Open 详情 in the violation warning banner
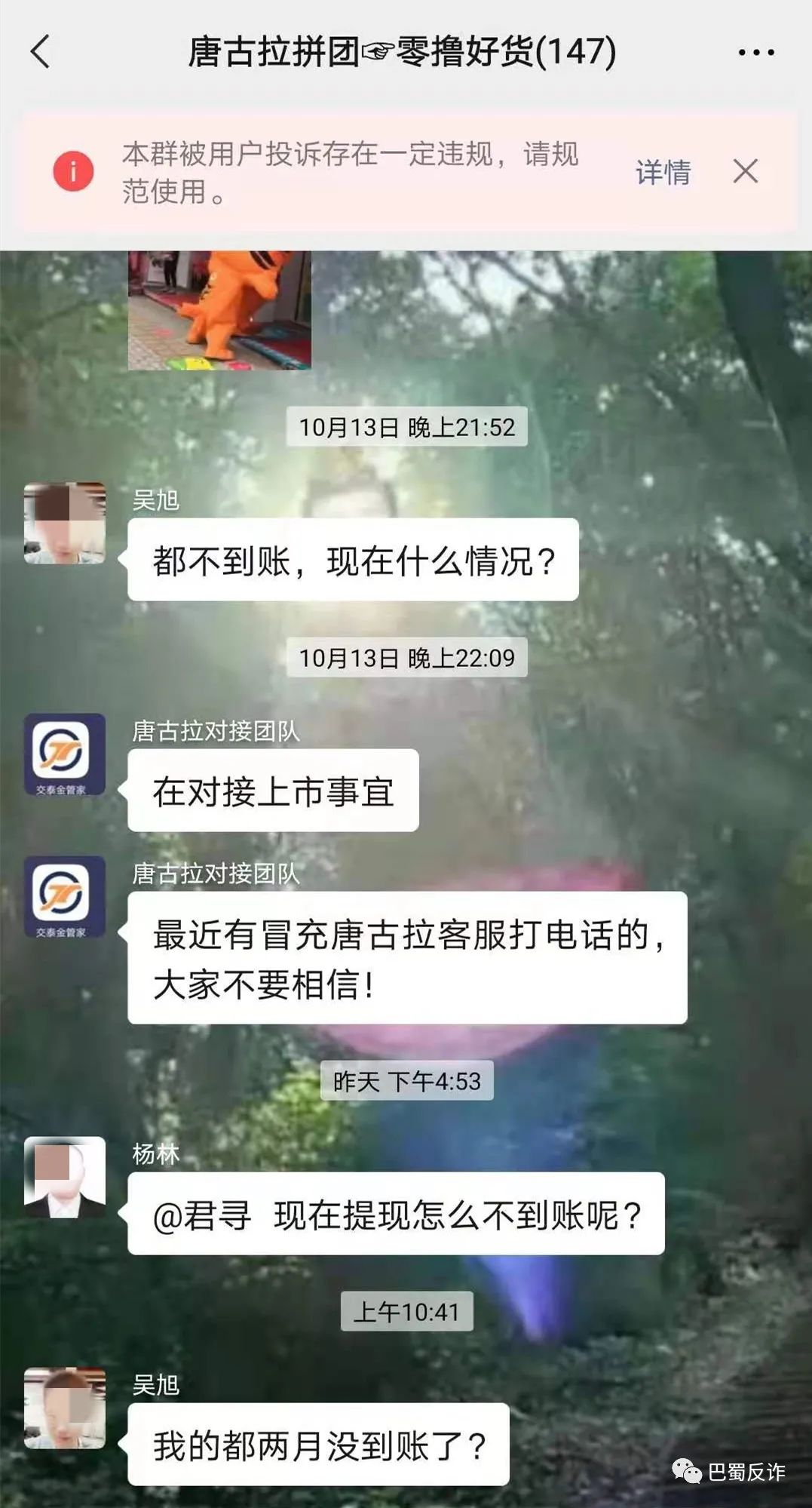Viewport: 812px width, 1508px height. pyautogui.click(x=663, y=172)
